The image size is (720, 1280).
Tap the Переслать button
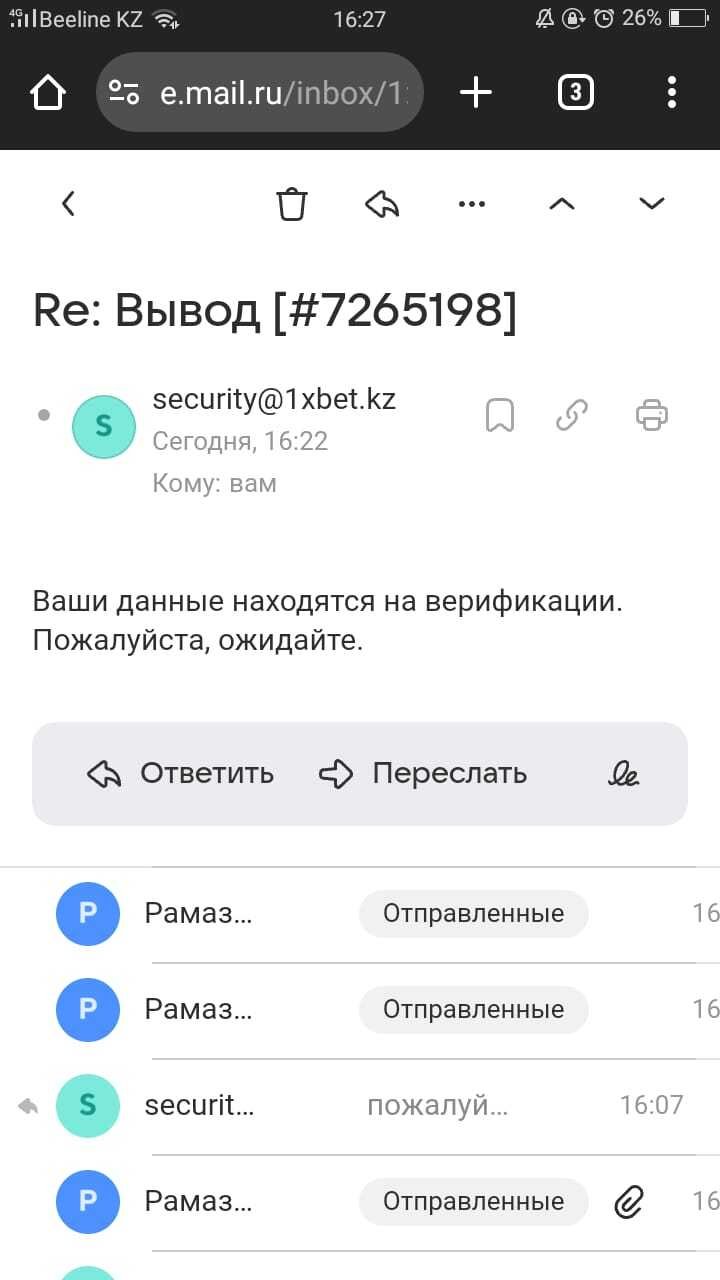pos(423,773)
